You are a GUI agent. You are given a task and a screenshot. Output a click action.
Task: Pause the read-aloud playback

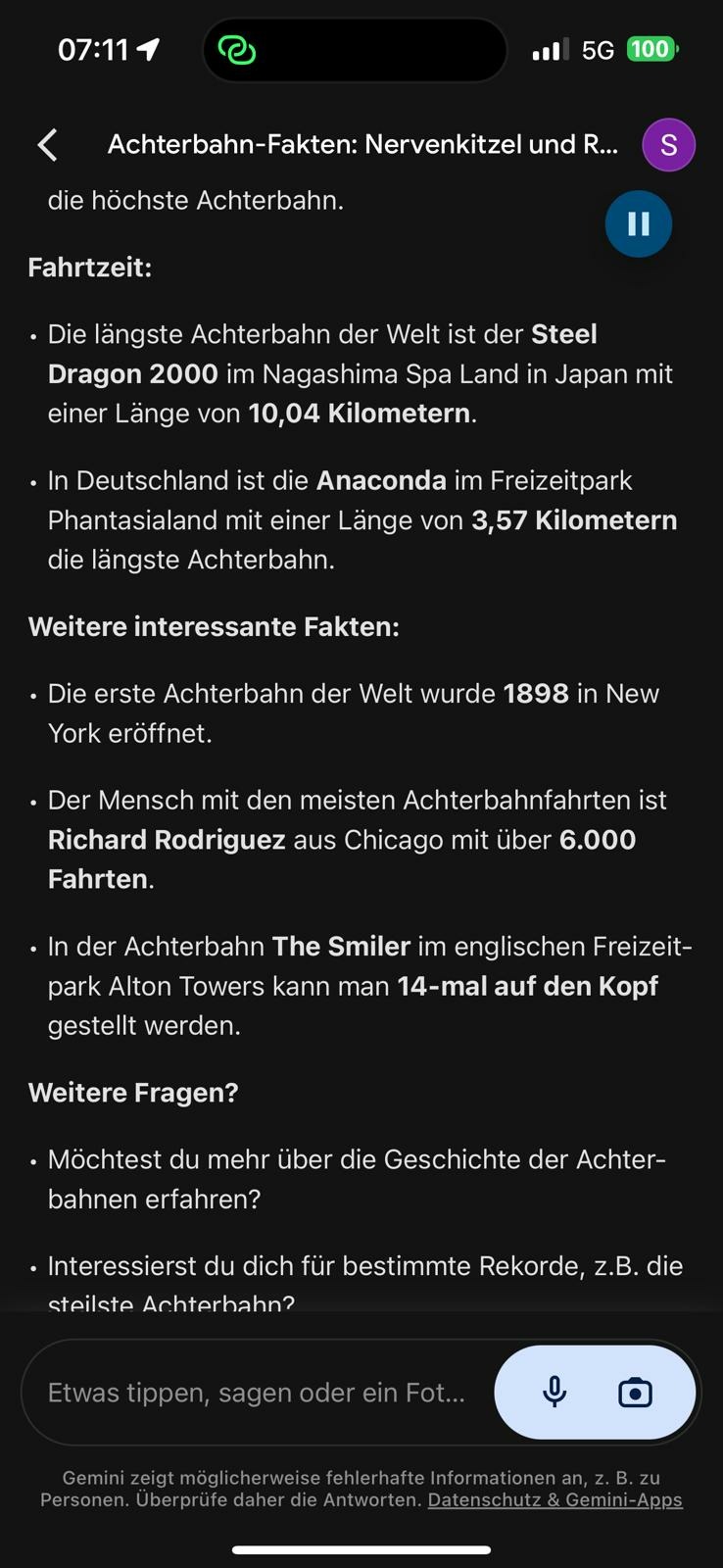639,224
